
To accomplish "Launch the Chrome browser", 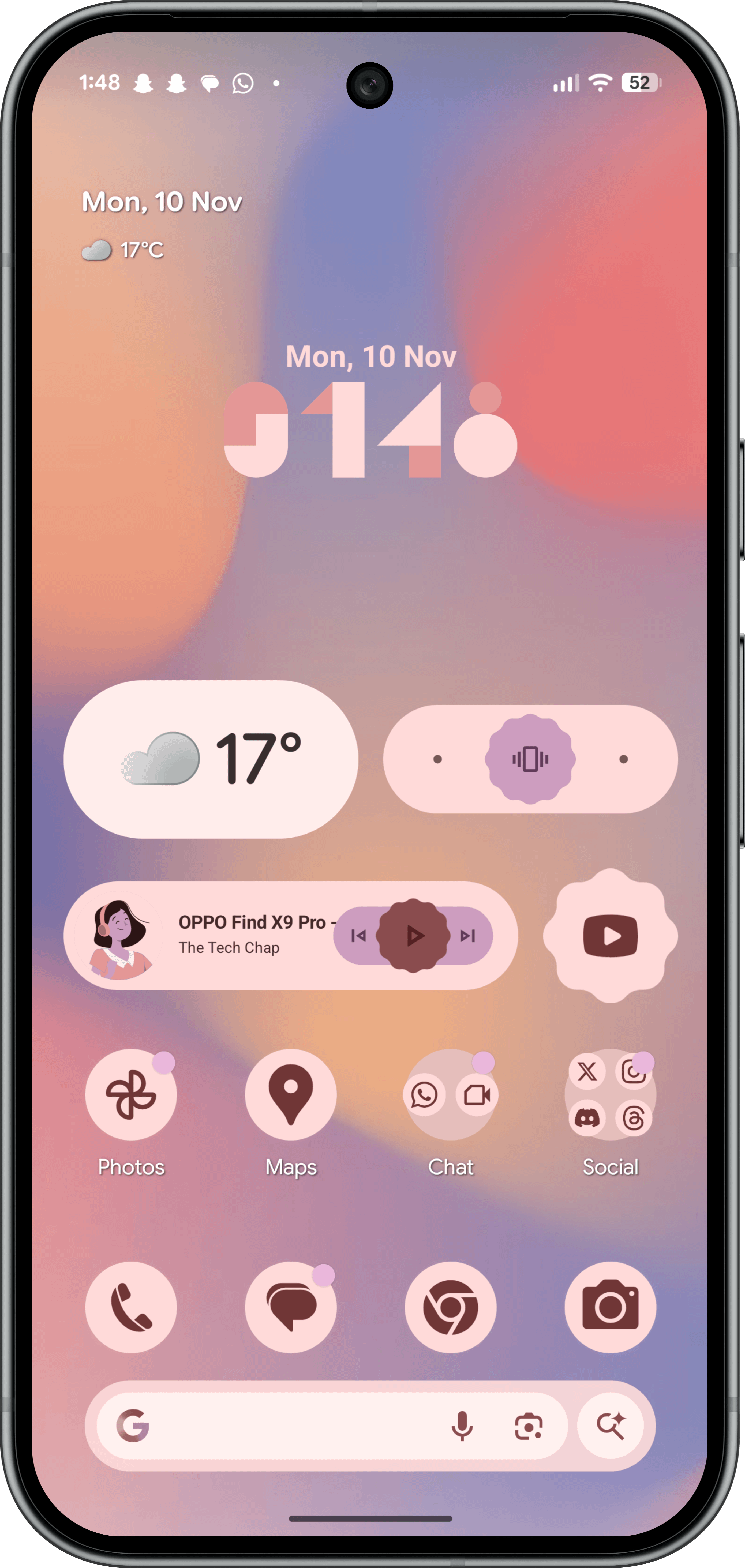I will 450,1307.
